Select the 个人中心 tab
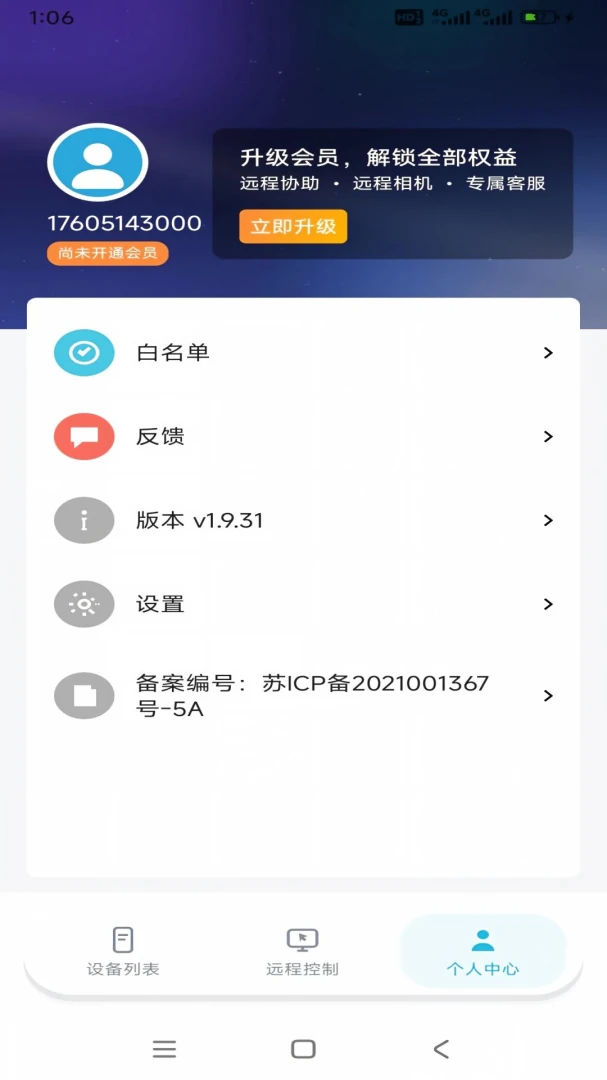This screenshot has height=1080, width=607. coord(482,952)
